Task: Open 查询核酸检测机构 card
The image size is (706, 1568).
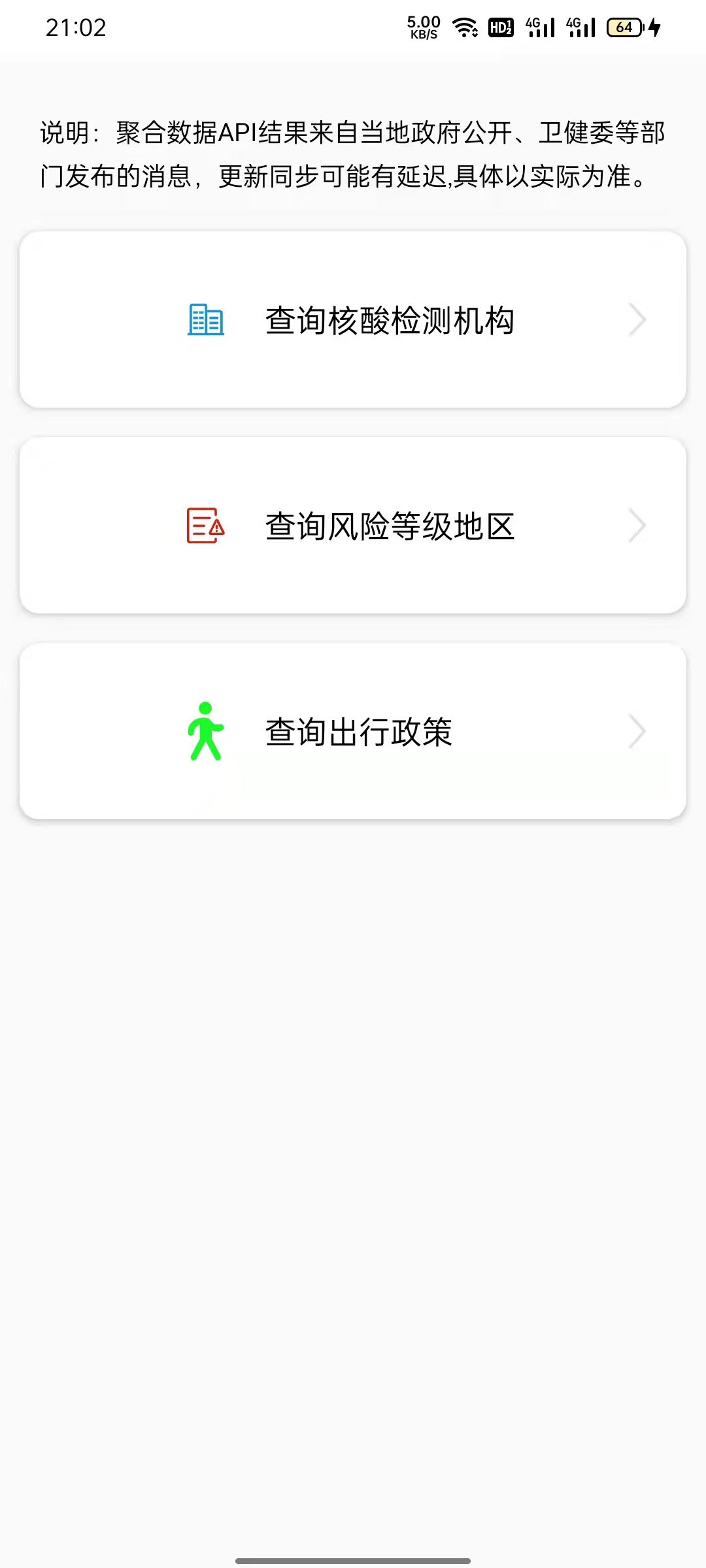Action: pyautogui.click(x=353, y=320)
